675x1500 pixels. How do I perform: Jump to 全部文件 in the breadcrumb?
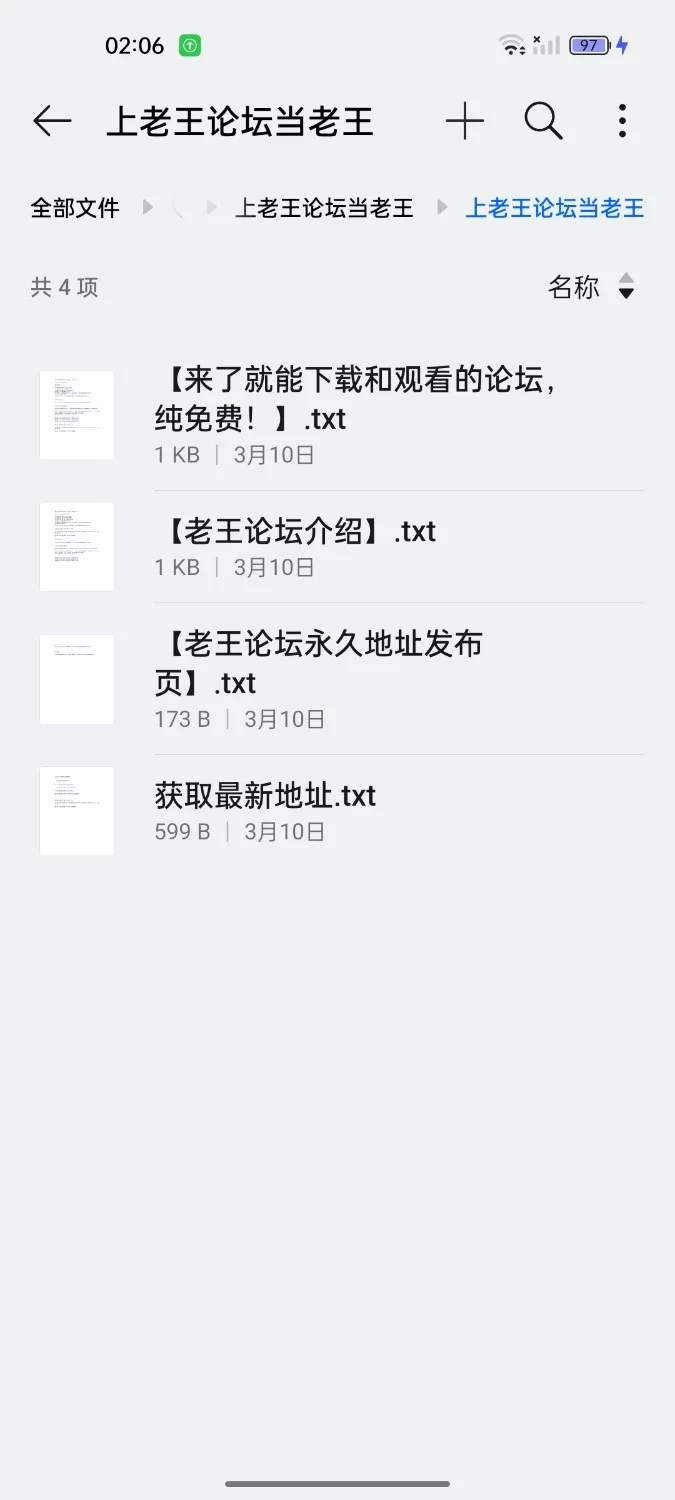pyautogui.click(x=75, y=208)
